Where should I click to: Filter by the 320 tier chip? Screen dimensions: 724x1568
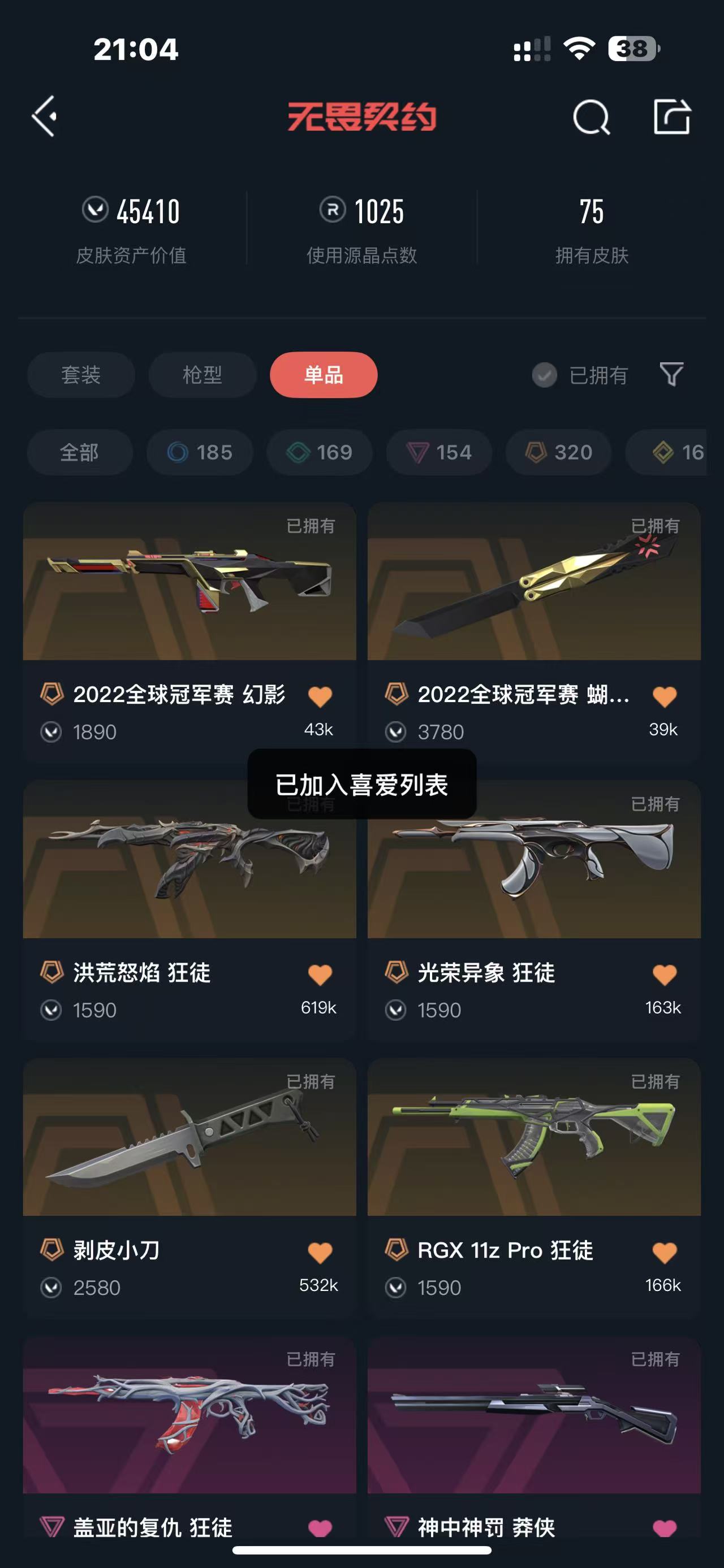(x=558, y=452)
